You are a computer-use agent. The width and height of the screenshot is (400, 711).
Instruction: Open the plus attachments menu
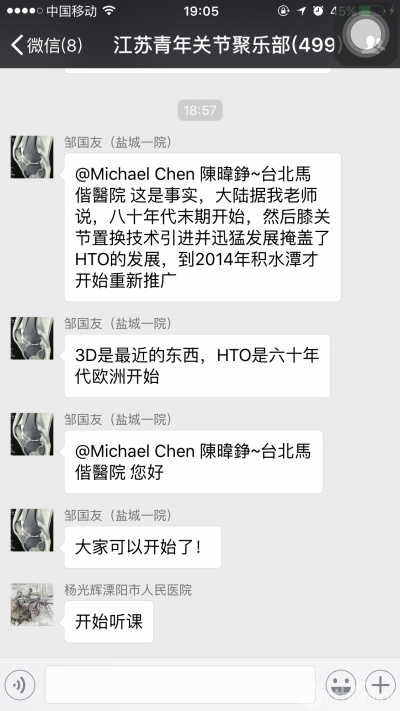tap(380, 685)
